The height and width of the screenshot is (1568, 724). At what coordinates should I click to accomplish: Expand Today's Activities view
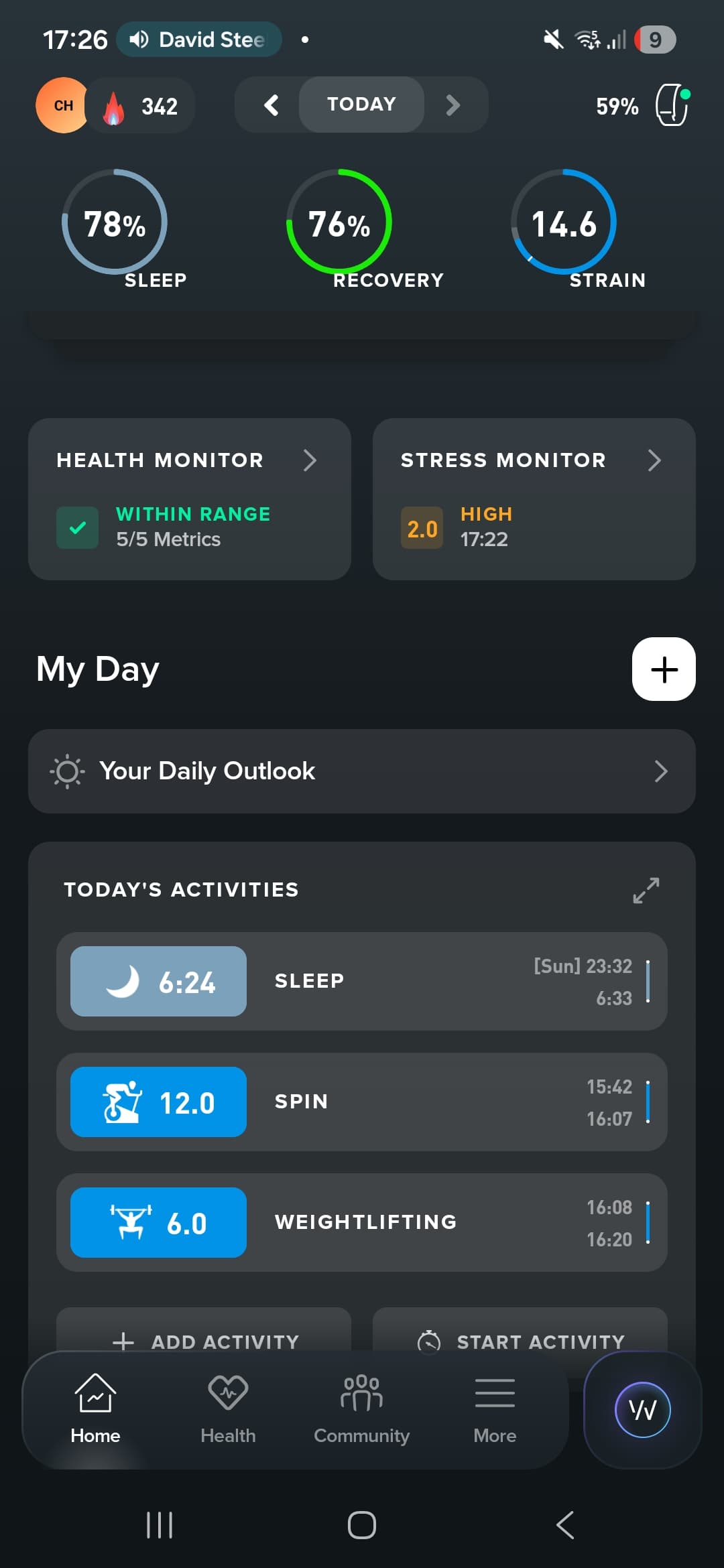click(646, 890)
